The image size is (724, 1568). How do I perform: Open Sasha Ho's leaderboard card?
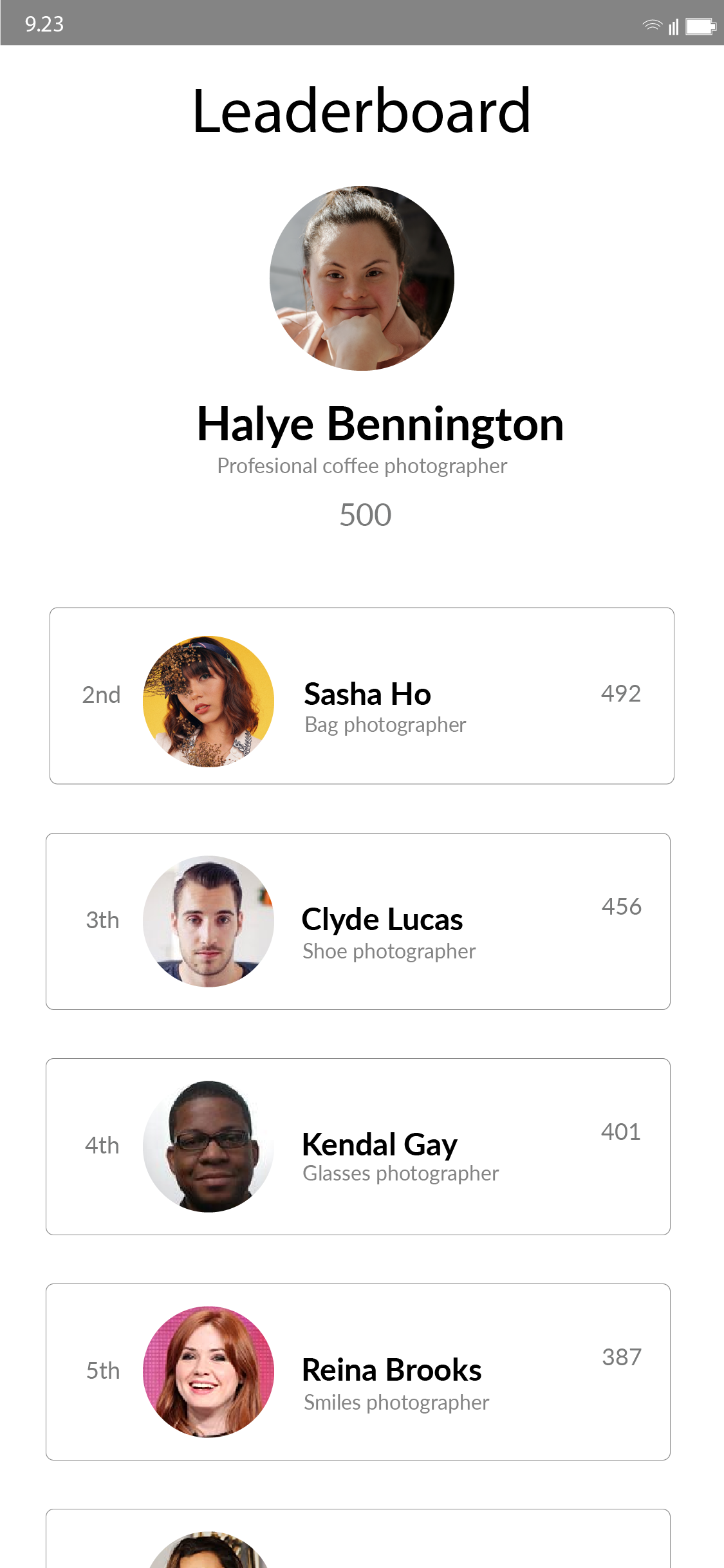(362, 695)
